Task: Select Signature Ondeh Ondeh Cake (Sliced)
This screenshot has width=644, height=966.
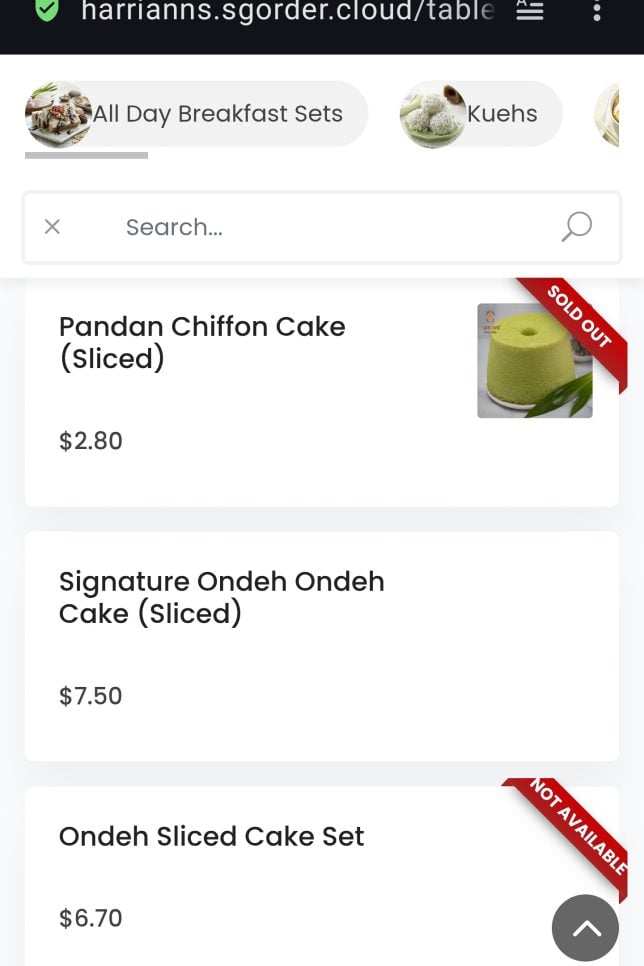Action: point(221,597)
